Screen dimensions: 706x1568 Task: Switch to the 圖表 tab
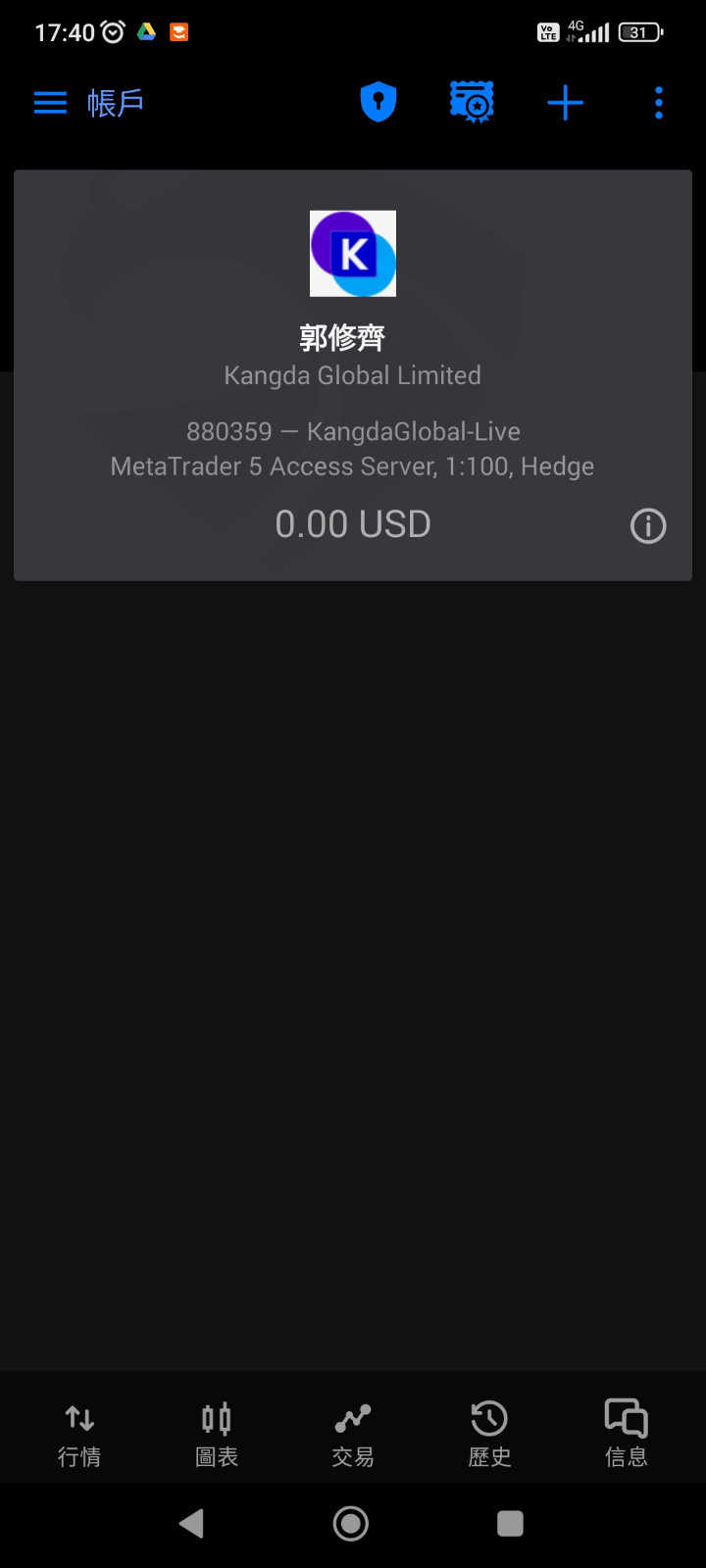[217, 1435]
